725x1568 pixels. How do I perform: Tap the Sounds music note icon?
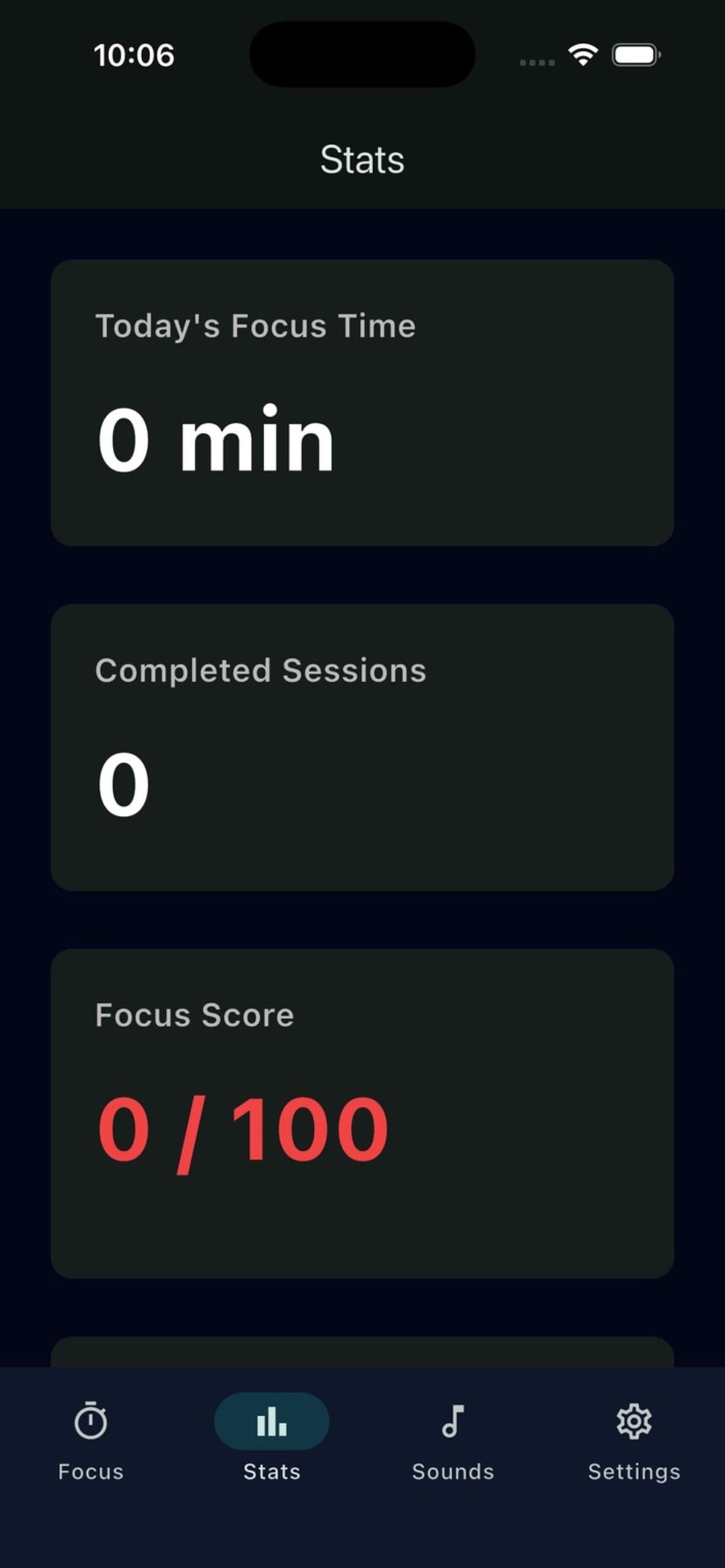click(x=452, y=1422)
